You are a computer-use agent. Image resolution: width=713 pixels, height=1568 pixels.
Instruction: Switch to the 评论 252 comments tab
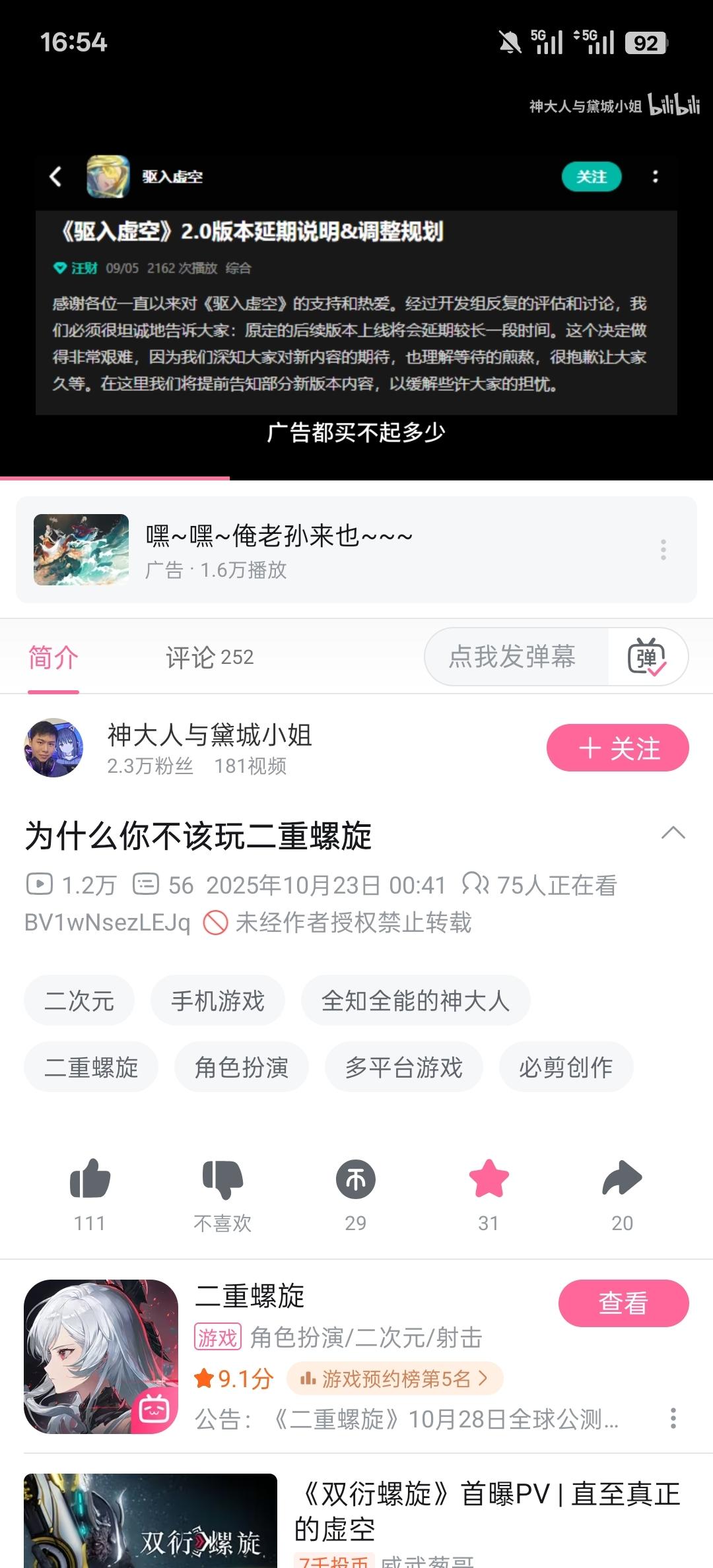[x=209, y=657]
